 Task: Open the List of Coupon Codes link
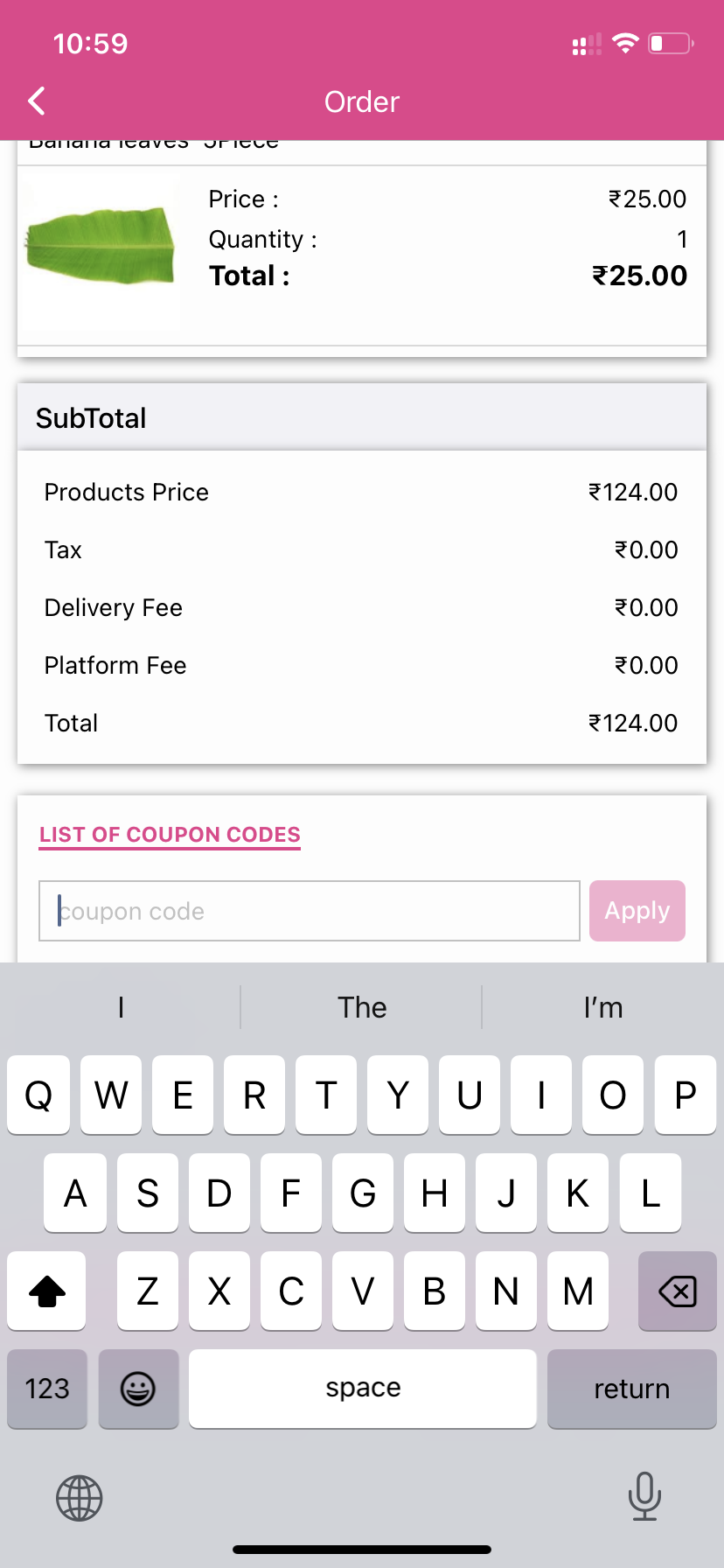click(x=170, y=835)
